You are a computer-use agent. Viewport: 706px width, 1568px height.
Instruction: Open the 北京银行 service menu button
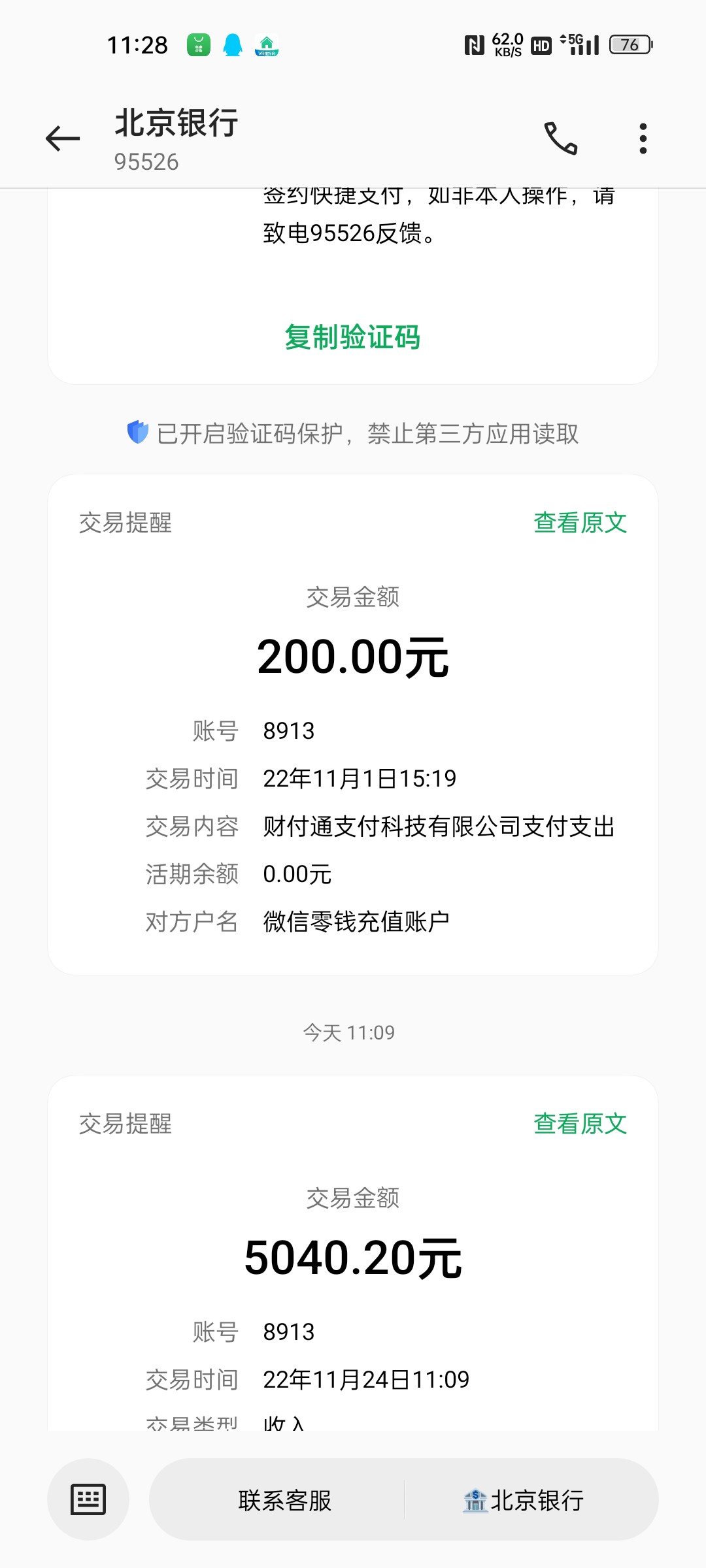tap(524, 1500)
